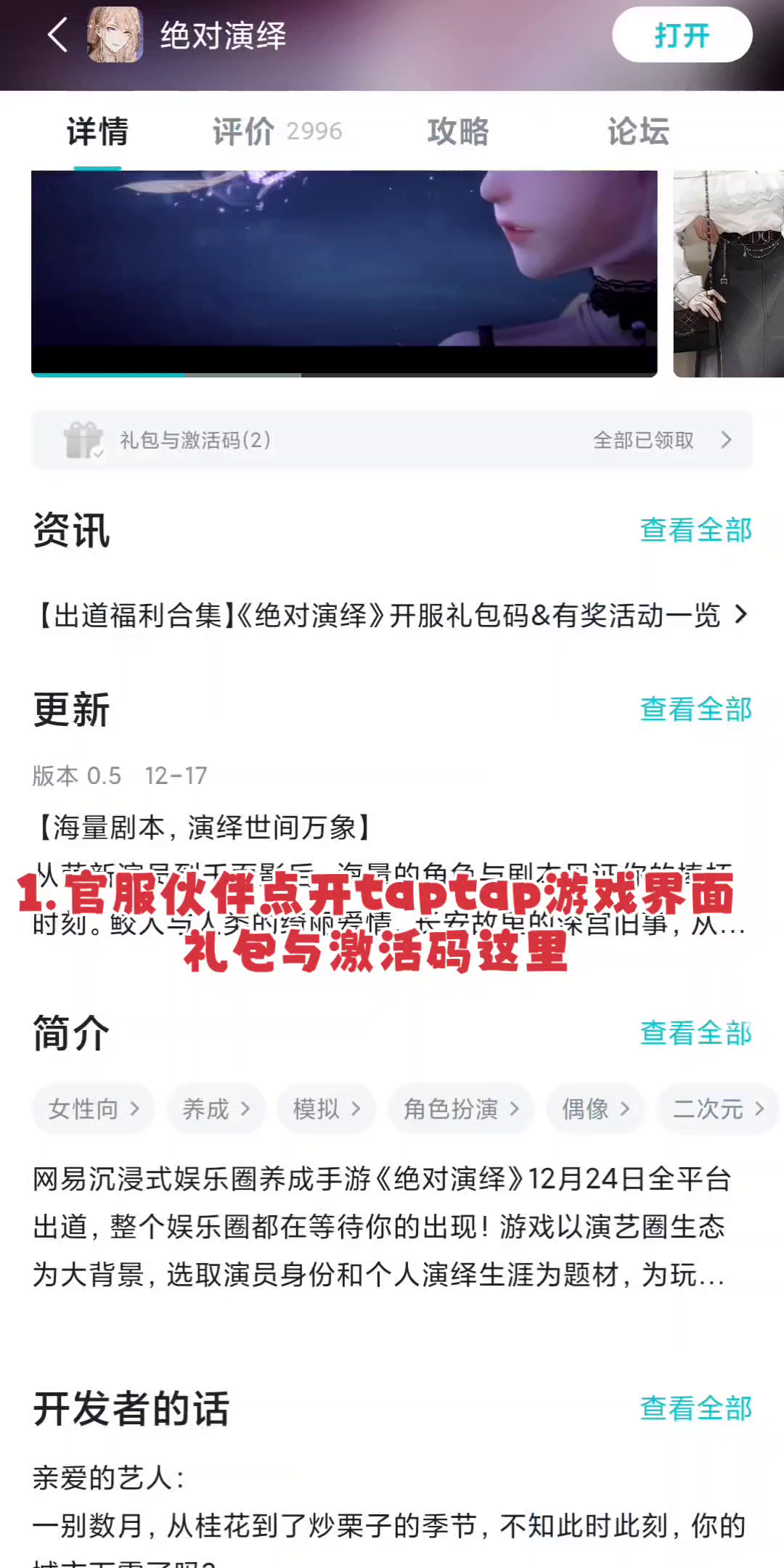Screen dimensions: 784x1568
Task: View all under 简介 section
Action: tap(695, 1033)
